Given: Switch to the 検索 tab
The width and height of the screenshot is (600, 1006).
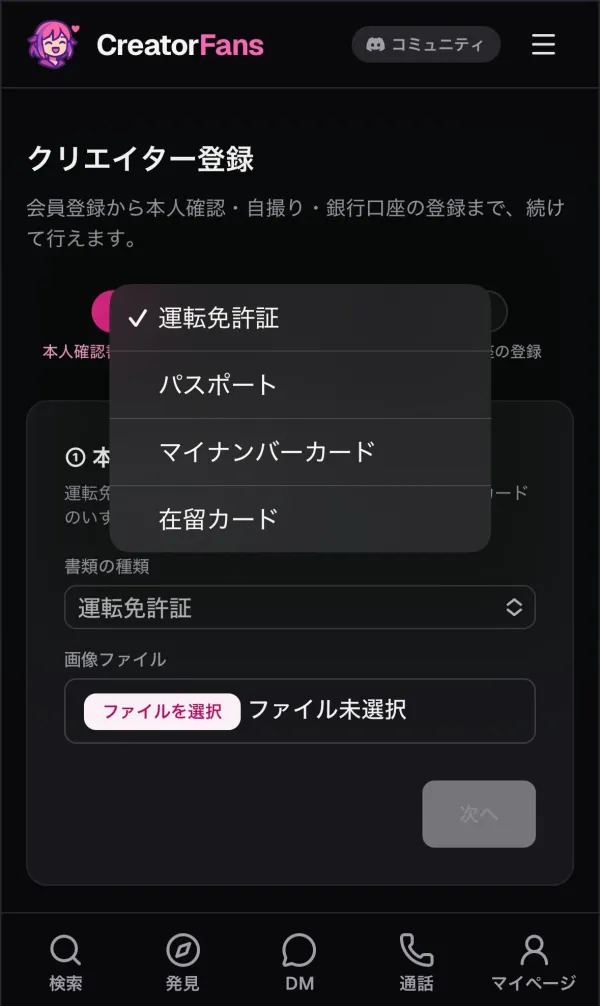Looking at the screenshot, I should pyautogui.click(x=65, y=962).
